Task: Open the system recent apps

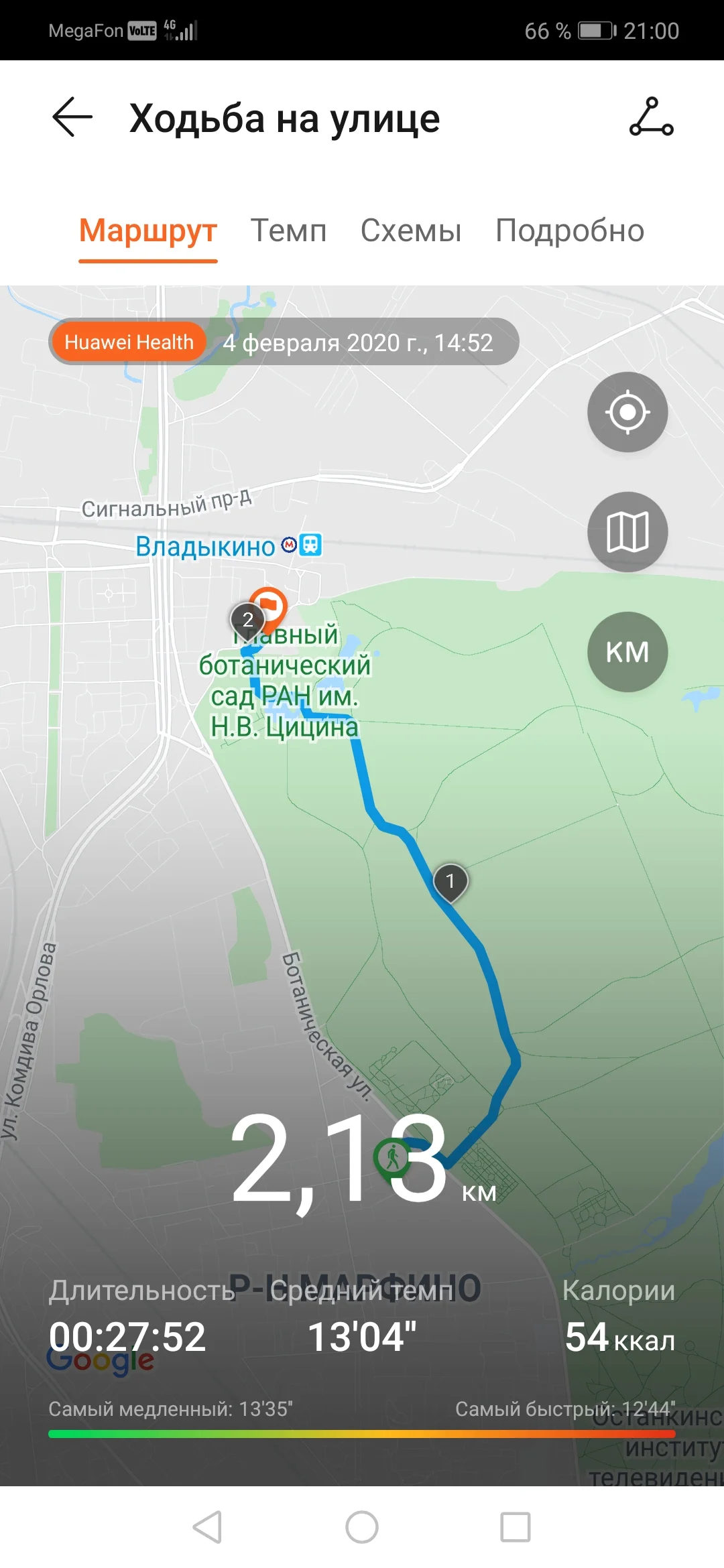Action: pos(516,1527)
